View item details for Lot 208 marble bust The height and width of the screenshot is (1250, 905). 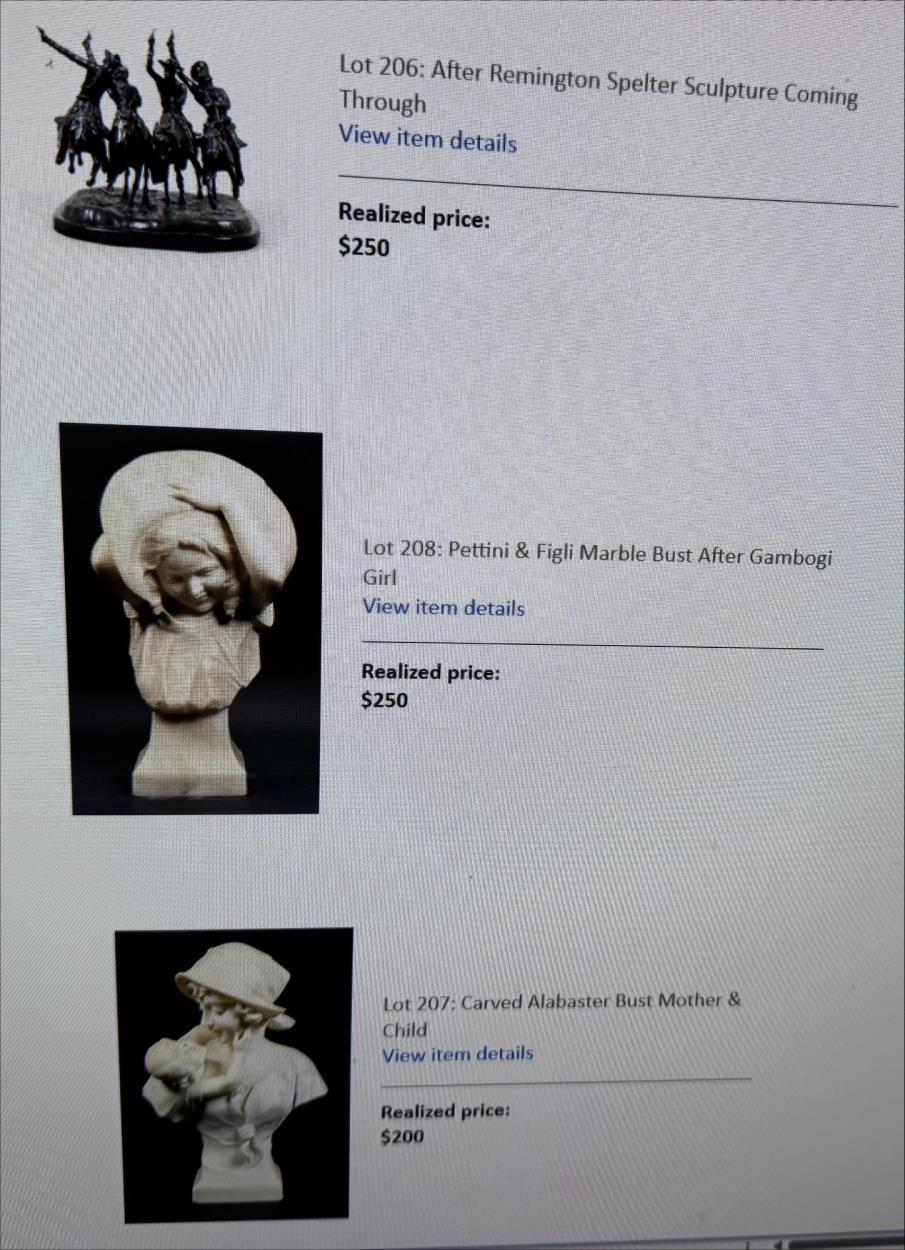(443, 607)
